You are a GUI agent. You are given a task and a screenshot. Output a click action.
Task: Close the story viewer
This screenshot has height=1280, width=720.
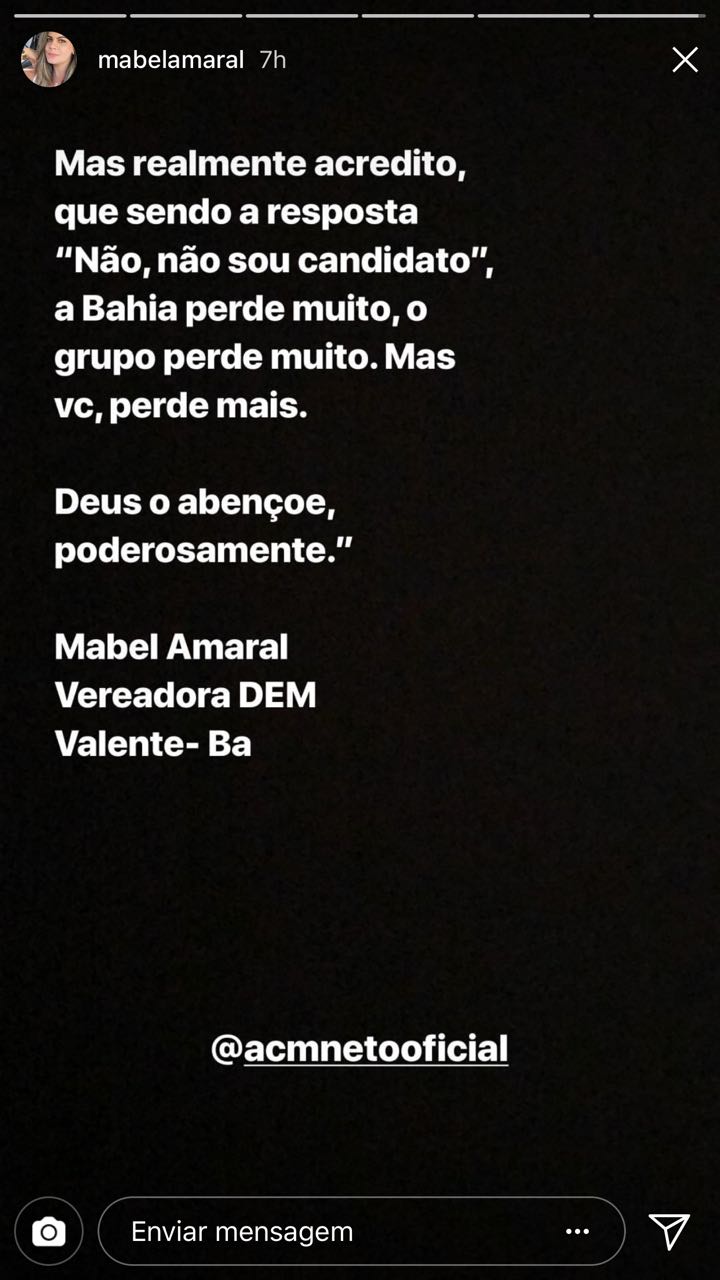coord(685,60)
